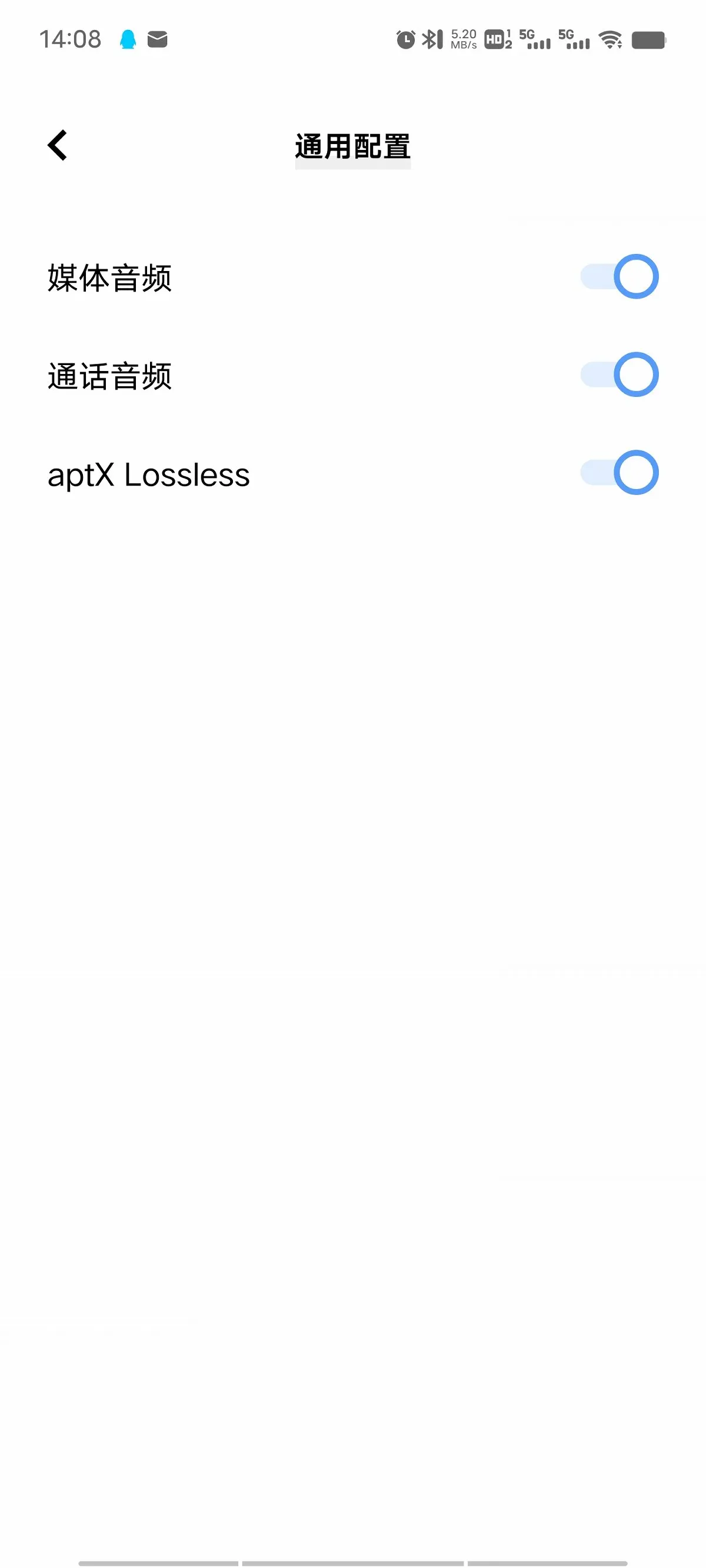Image resolution: width=706 pixels, height=1568 pixels.
Task: Toggle the 通话音频 switch
Action: click(x=619, y=375)
